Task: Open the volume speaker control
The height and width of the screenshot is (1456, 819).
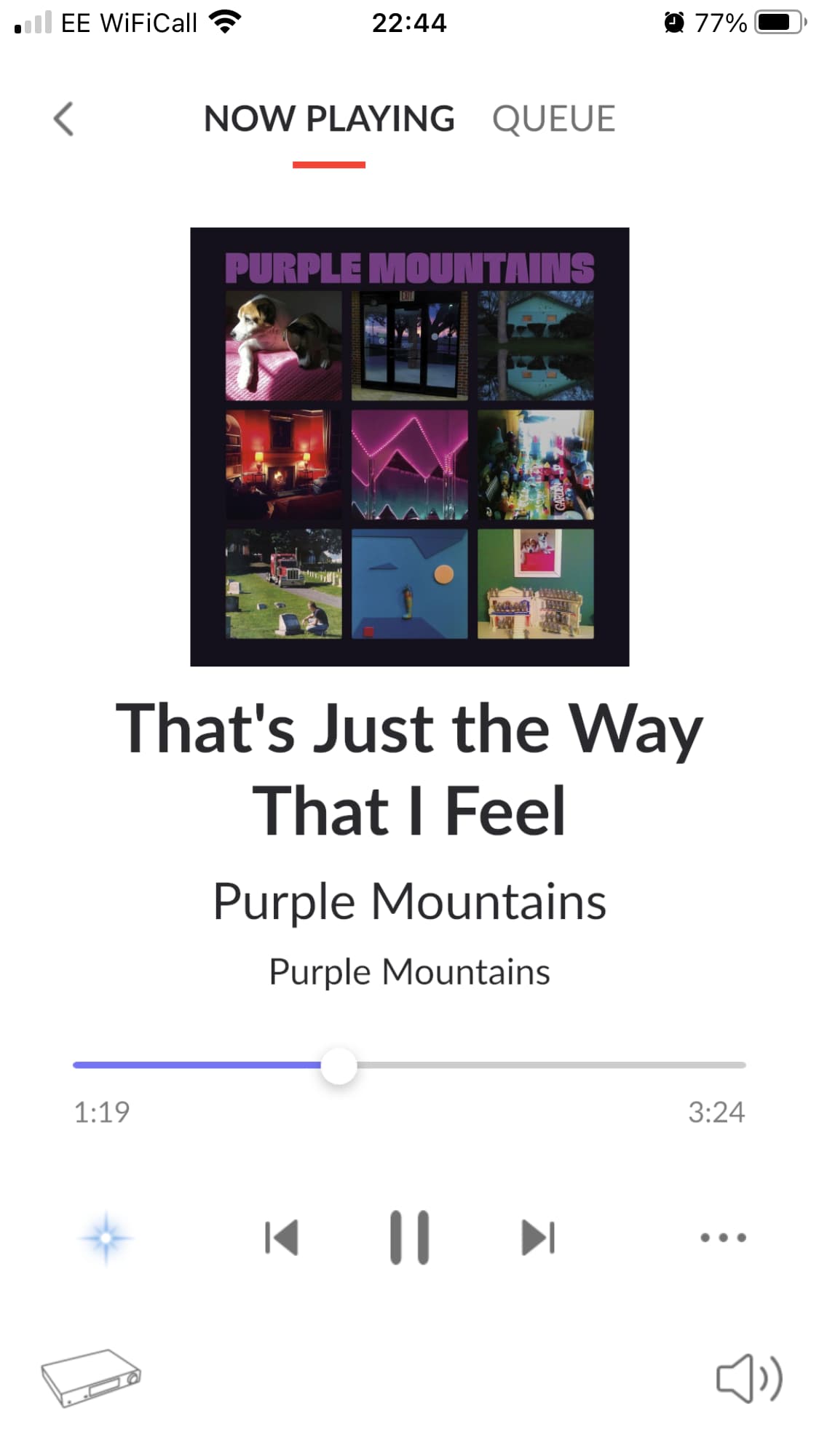Action: (748, 1378)
